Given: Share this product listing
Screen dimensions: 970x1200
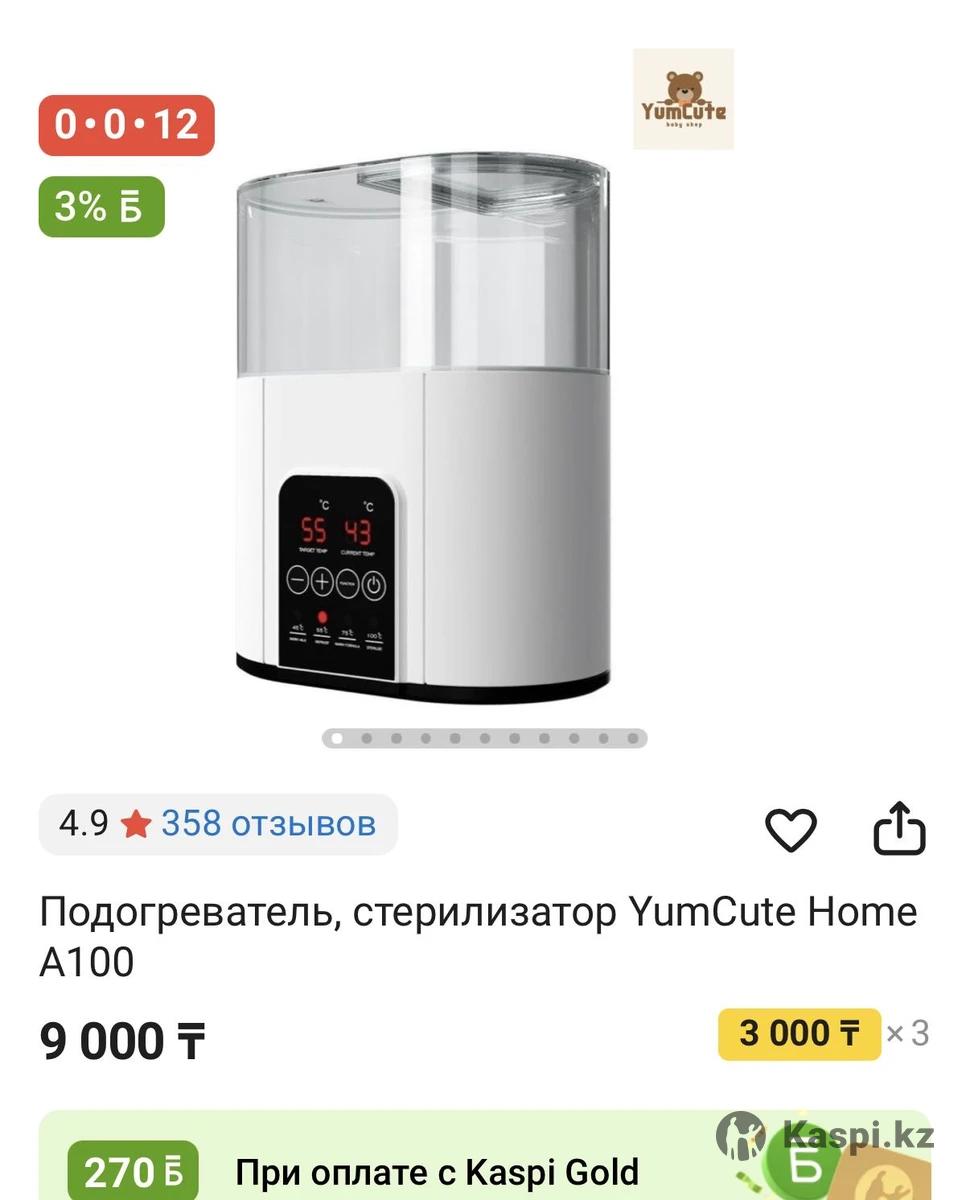Looking at the screenshot, I should coord(899,828).
